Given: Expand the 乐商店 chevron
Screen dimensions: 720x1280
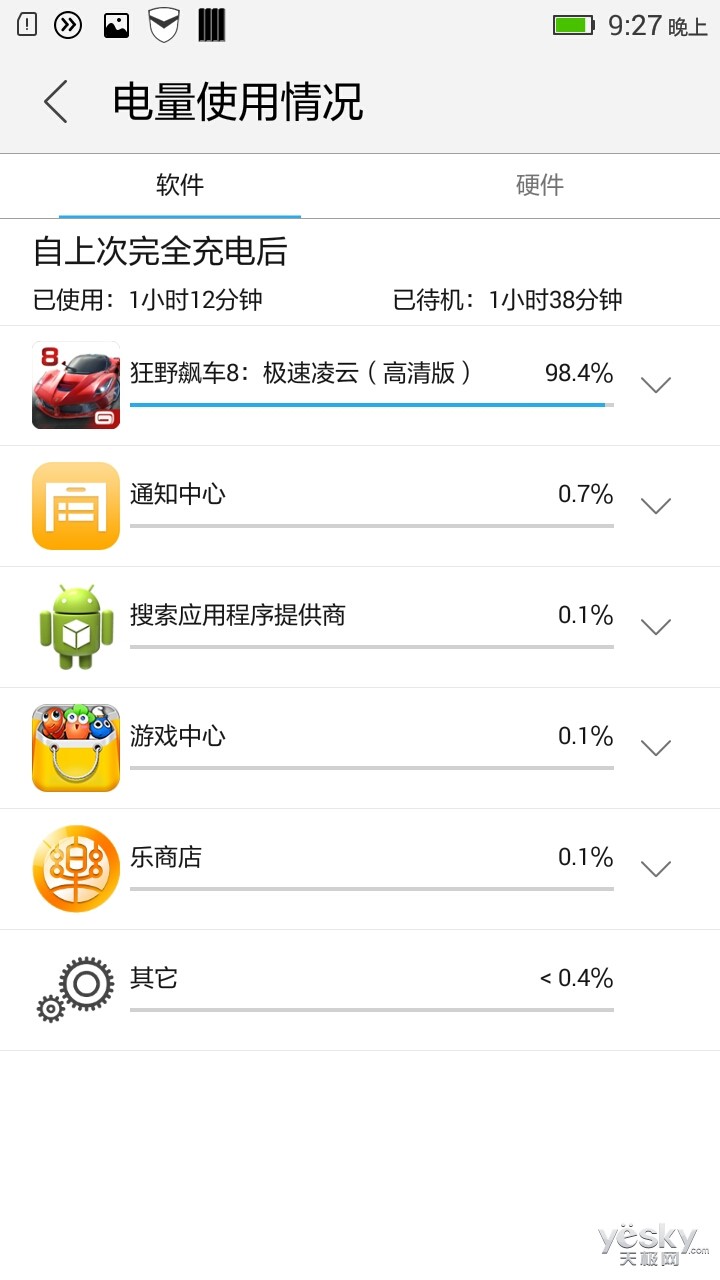Looking at the screenshot, I should (x=656, y=869).
